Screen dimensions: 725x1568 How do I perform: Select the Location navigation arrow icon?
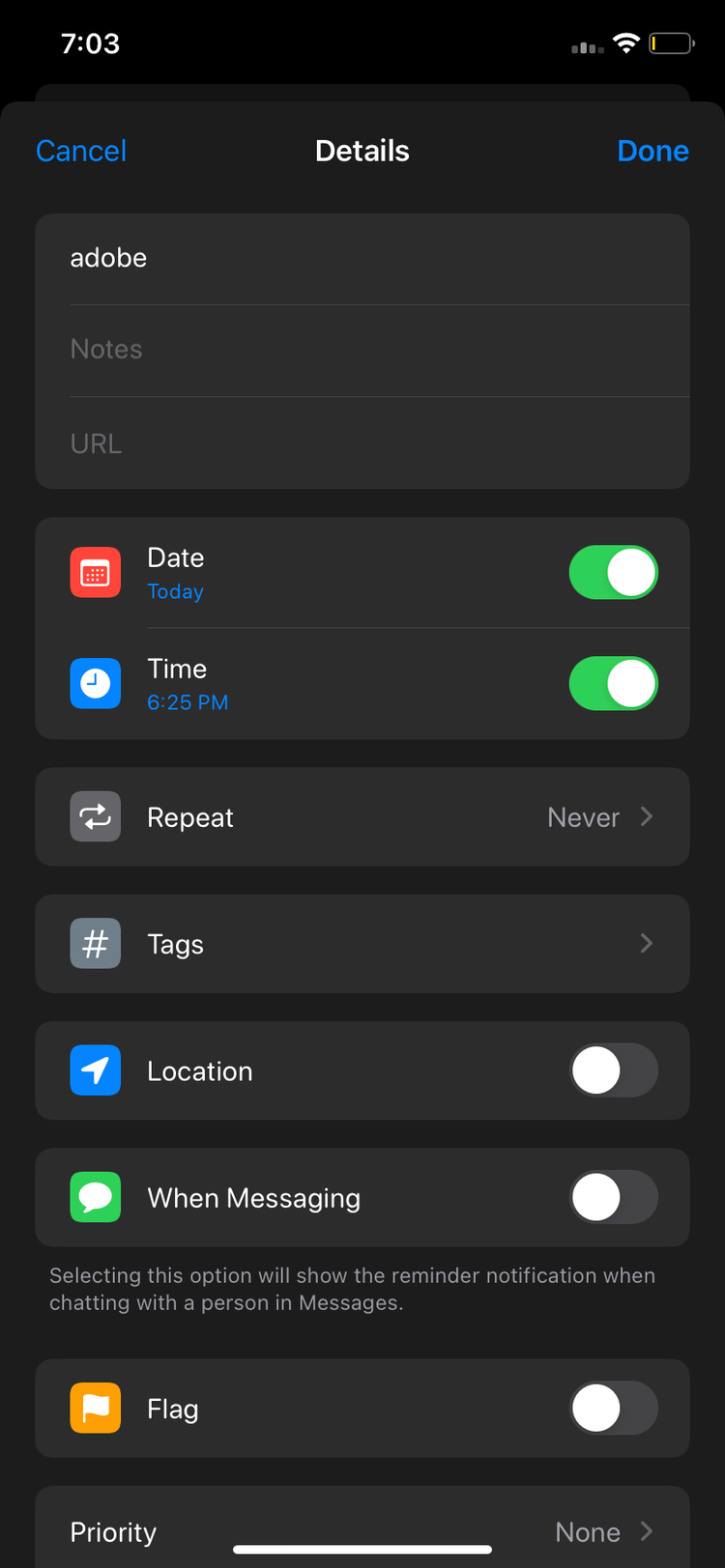point(95,1070)
